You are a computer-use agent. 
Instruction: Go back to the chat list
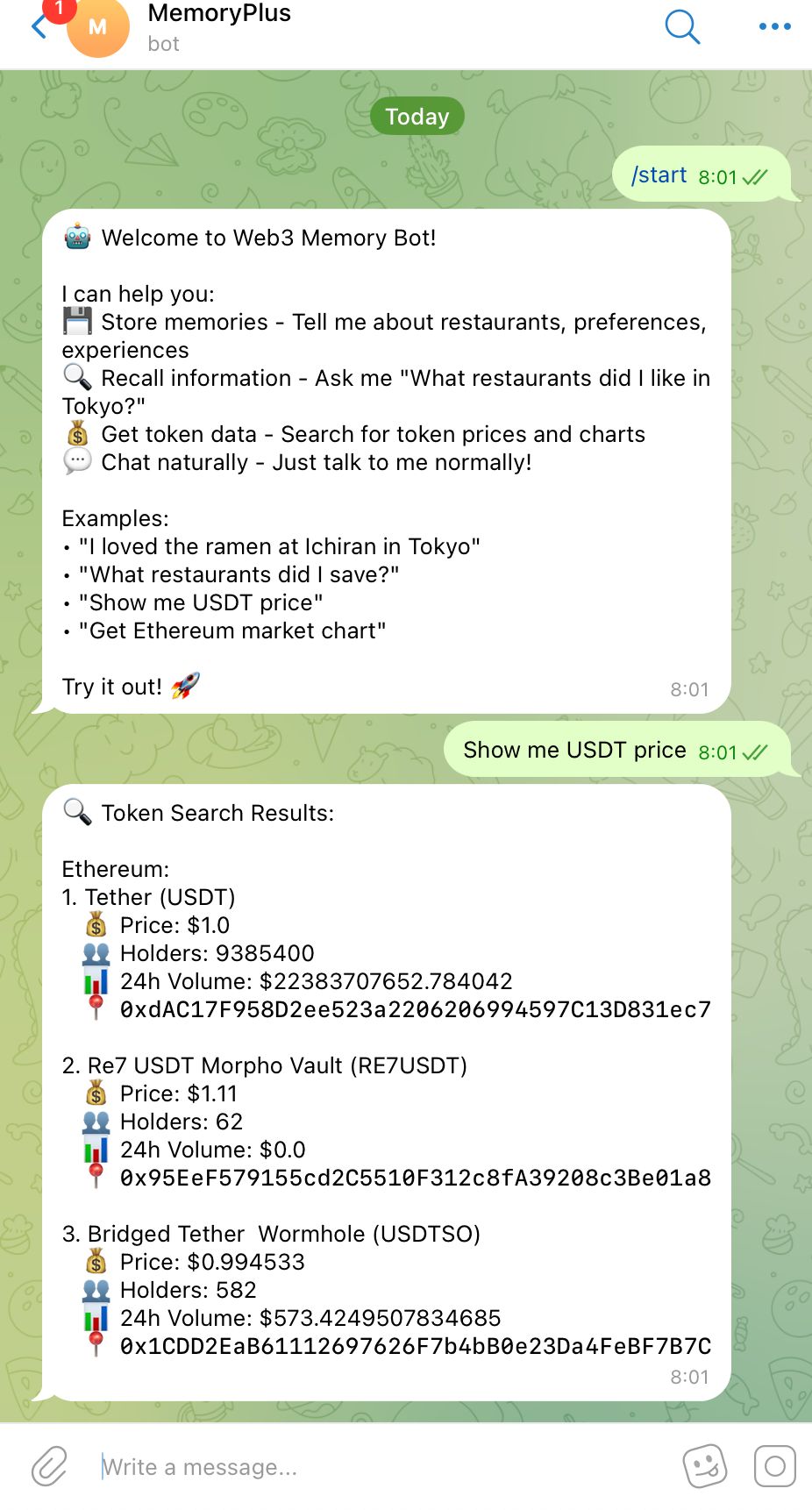click(x=39, y=26)
